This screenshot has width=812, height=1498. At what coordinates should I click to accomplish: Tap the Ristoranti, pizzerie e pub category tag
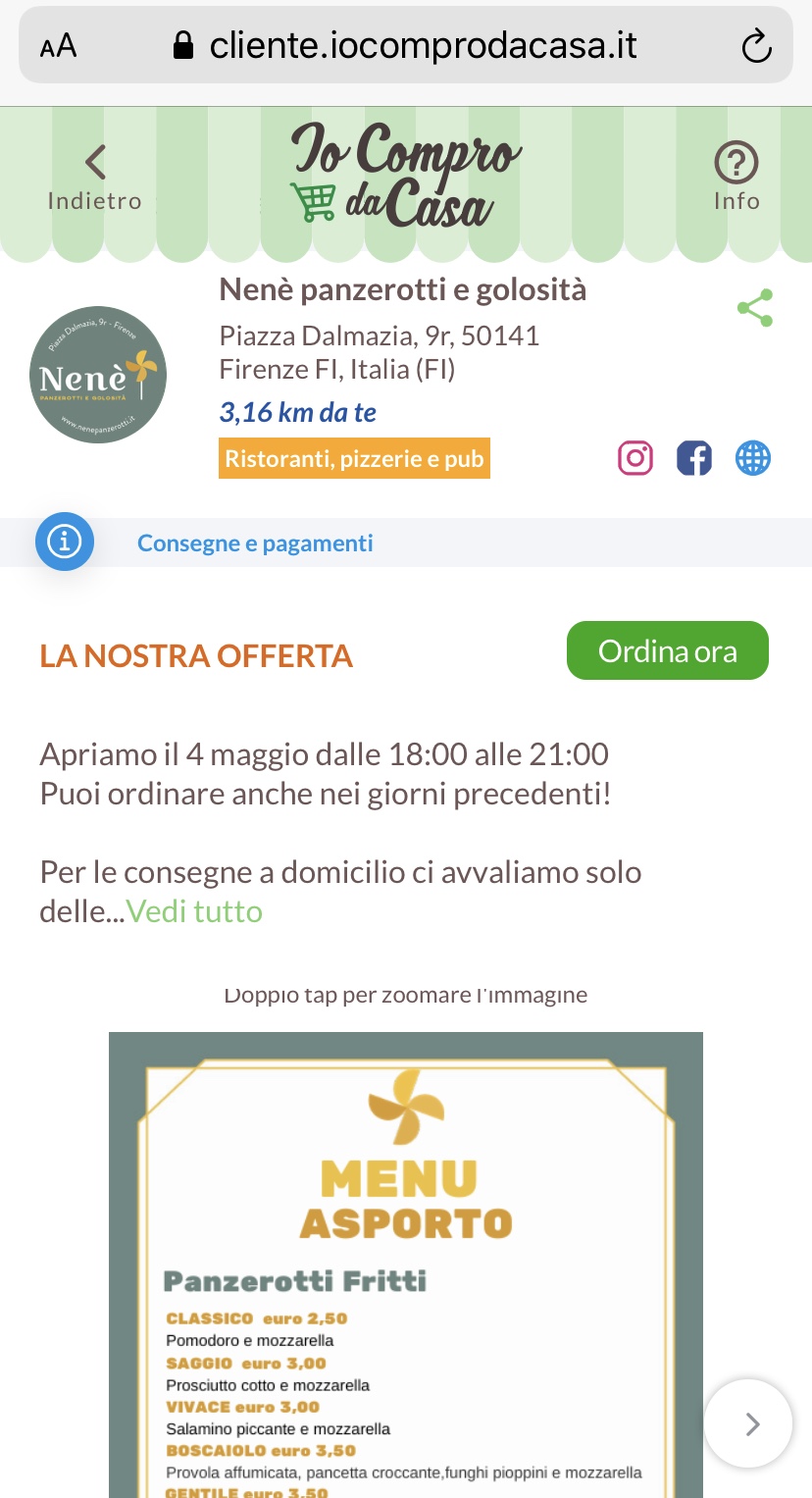click(354, 458)
